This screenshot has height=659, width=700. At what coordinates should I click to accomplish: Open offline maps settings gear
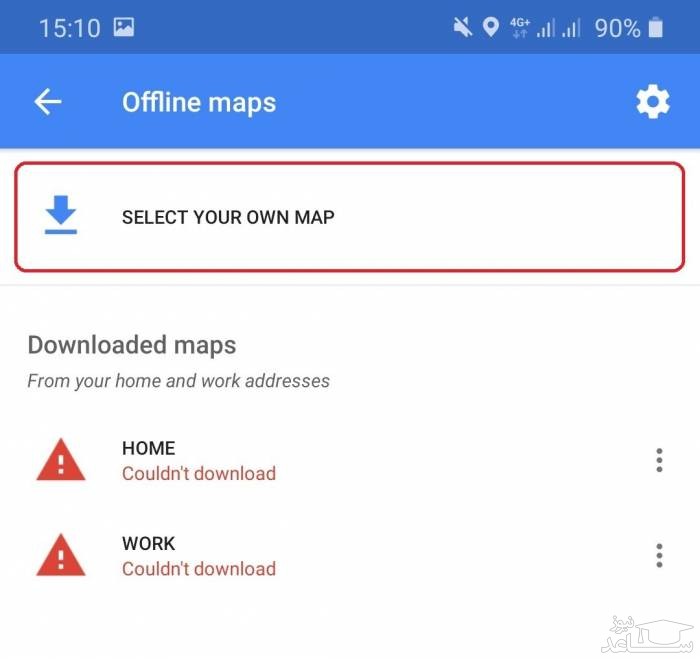(652, 102)
